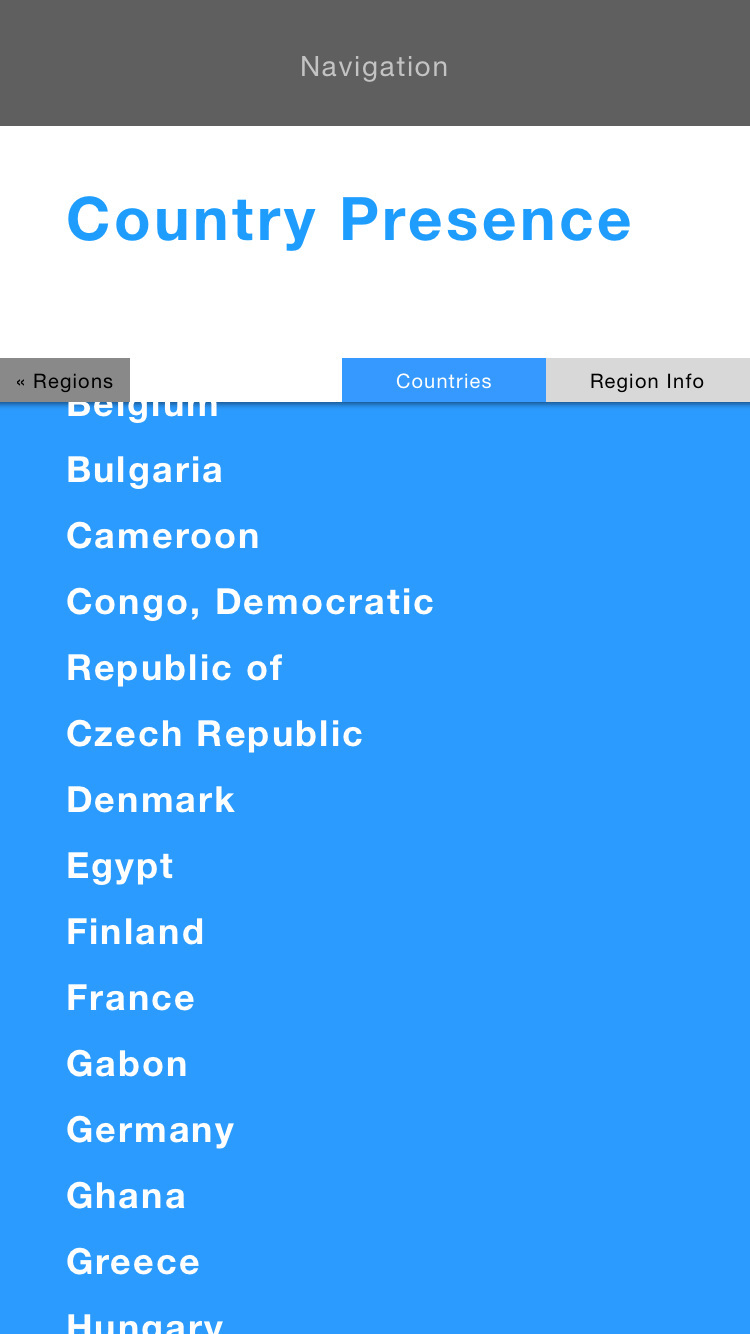Select Bulgaria from the country list
This screenshot has width=750, height=1334.
[x=144, y=470]
